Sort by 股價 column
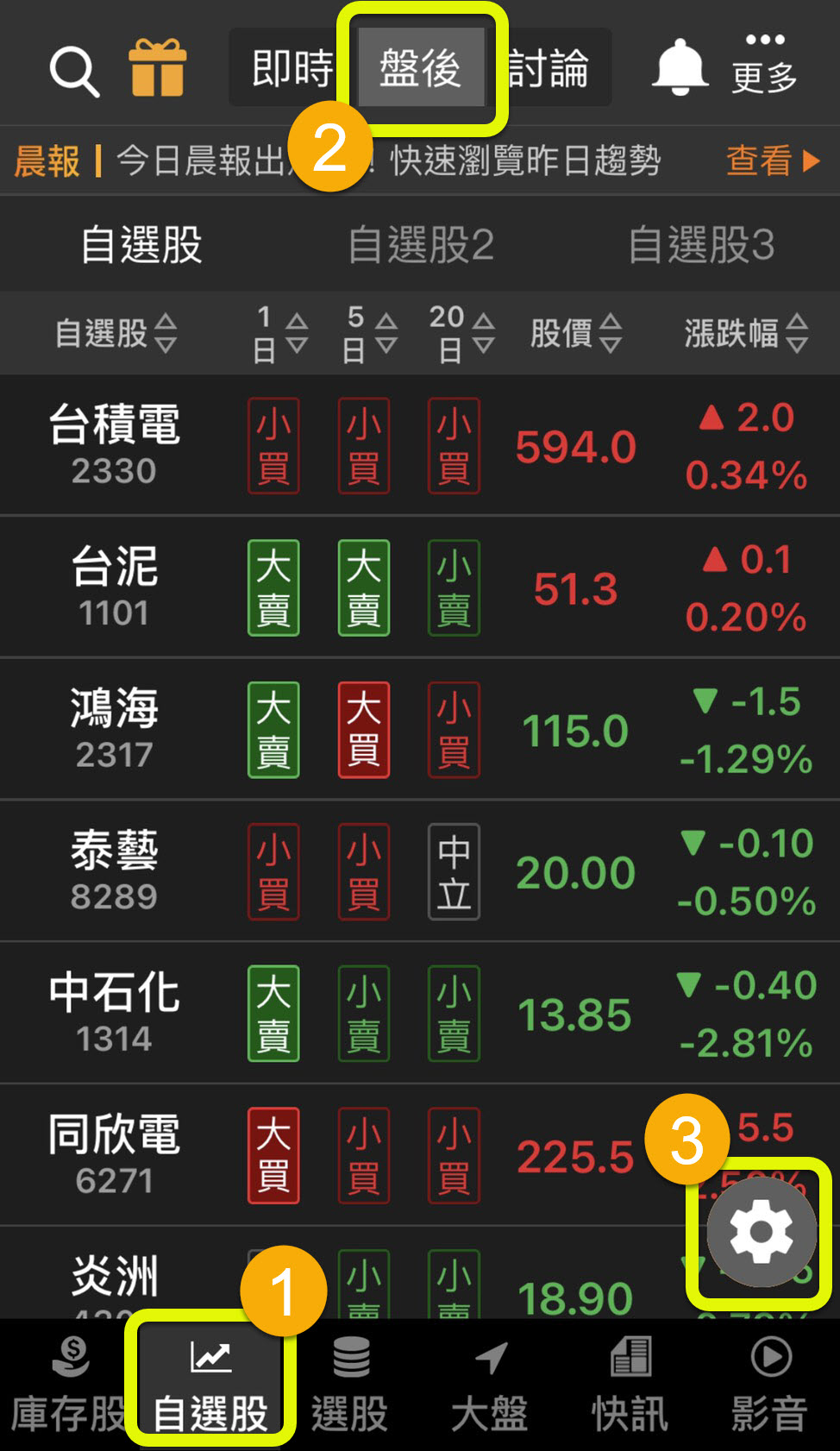 (575, 333)
